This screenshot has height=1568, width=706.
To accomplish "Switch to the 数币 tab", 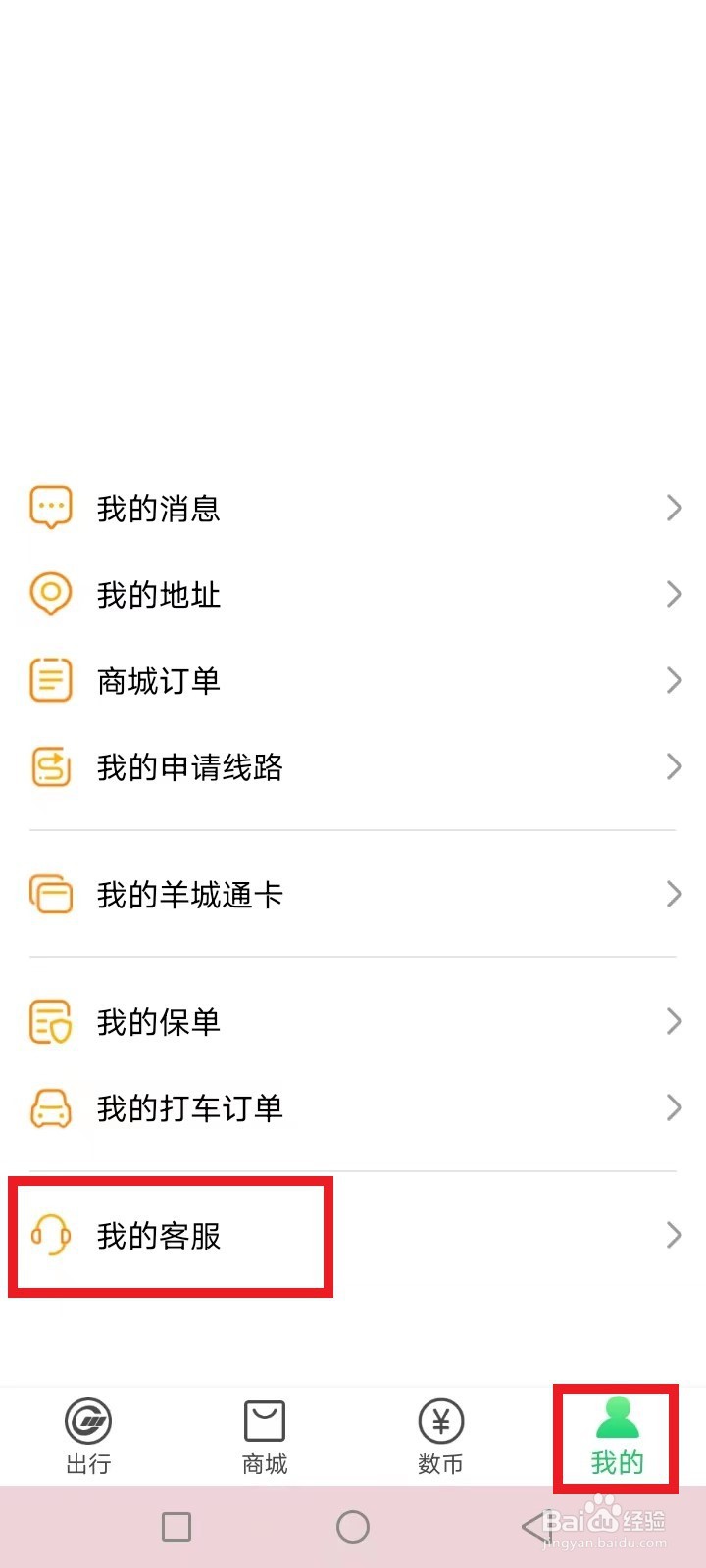I will (x=441, y=1437).
